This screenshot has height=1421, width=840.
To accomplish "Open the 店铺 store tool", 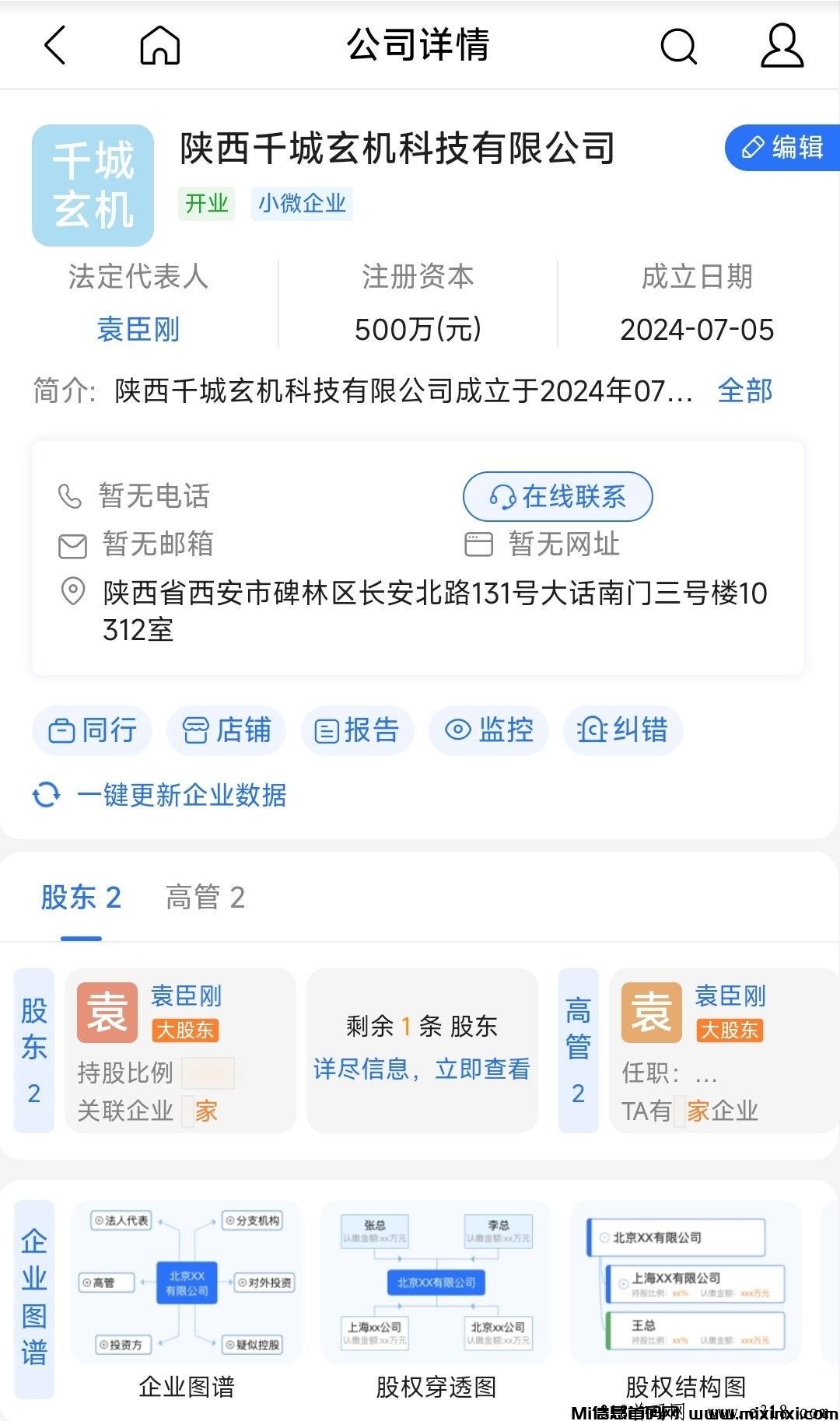I will coord(225,730).
